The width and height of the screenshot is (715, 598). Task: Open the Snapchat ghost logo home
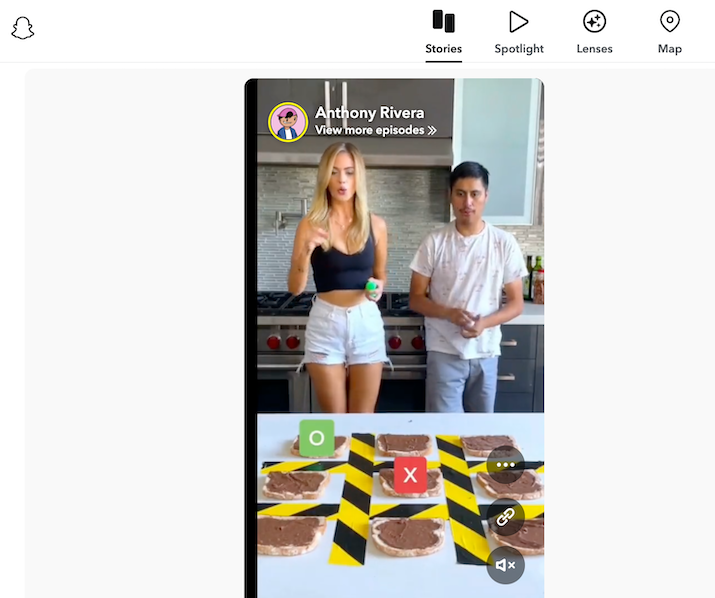[23, 28]
